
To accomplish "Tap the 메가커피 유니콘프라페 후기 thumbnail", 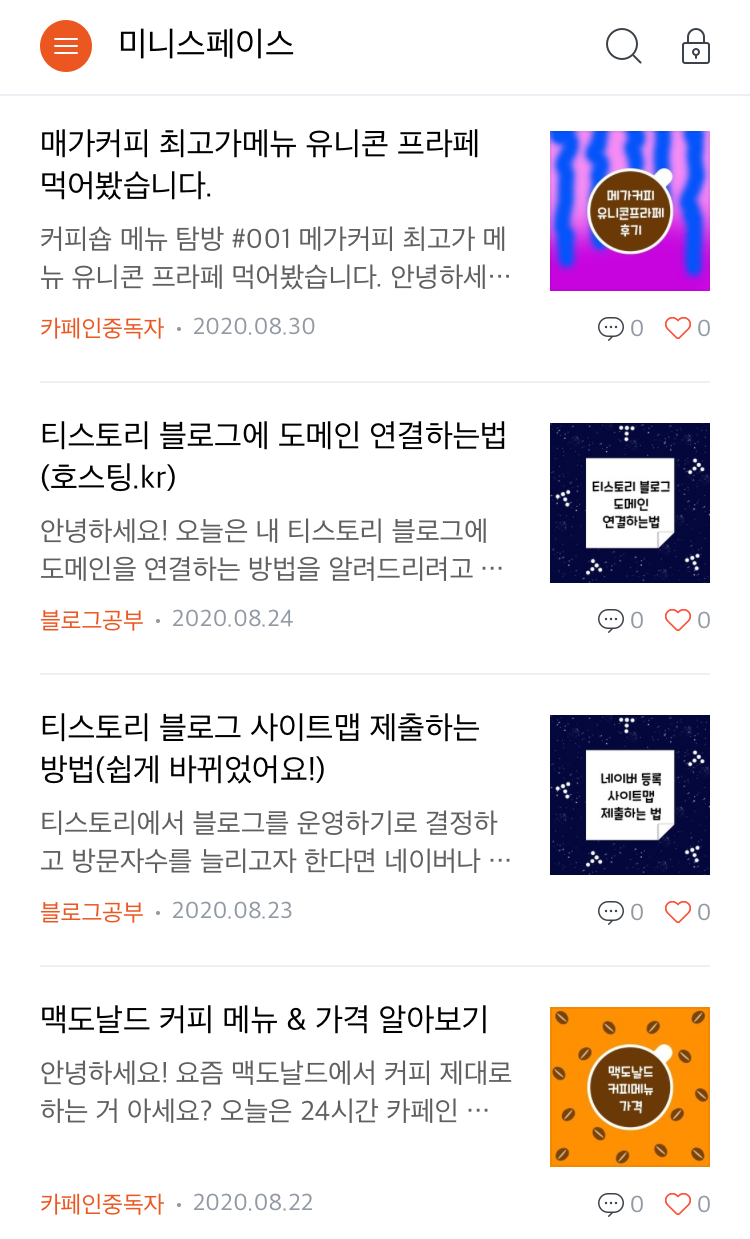I will 630,211.
